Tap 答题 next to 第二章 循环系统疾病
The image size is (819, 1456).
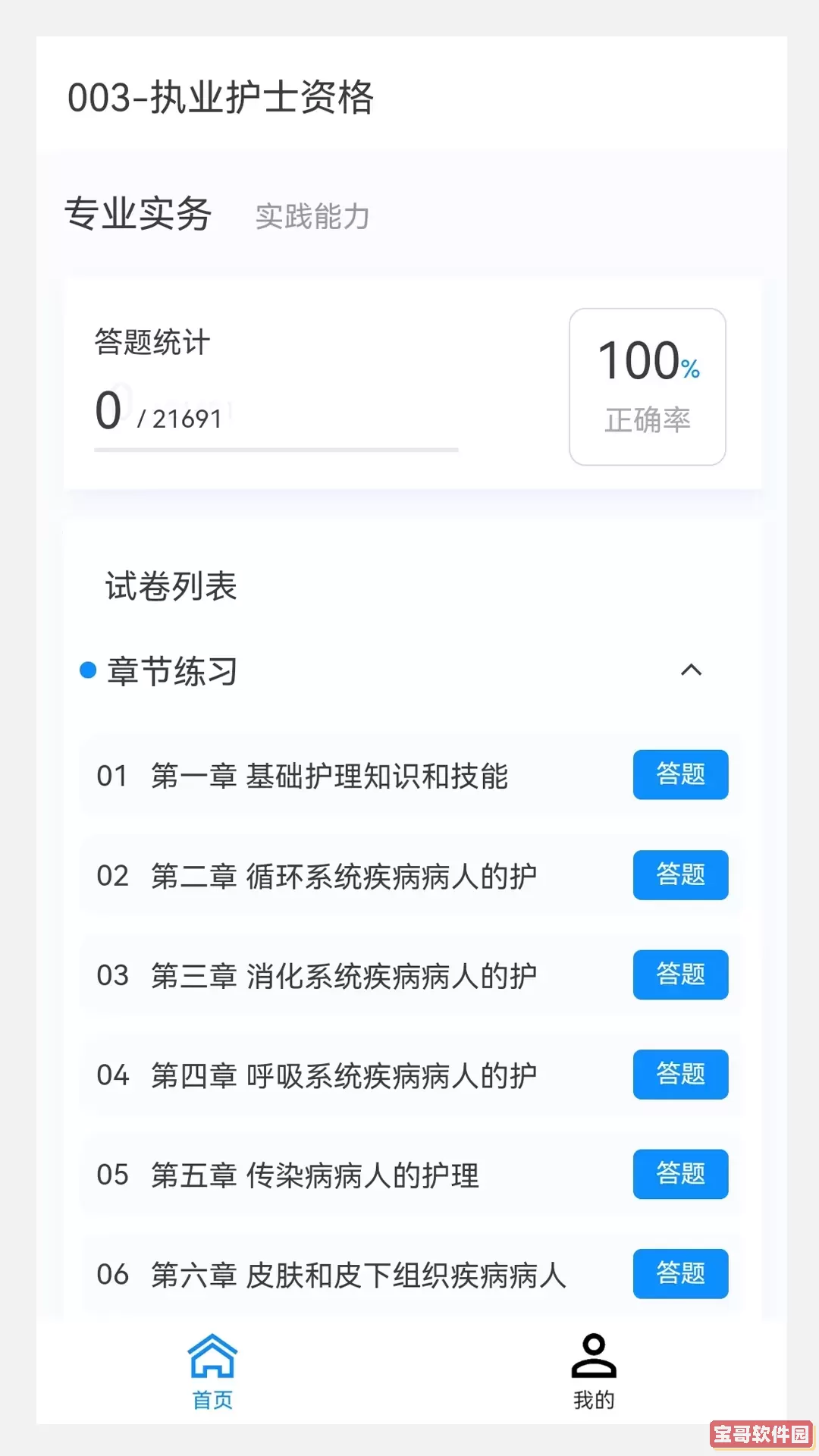click(x=679, y=875)
